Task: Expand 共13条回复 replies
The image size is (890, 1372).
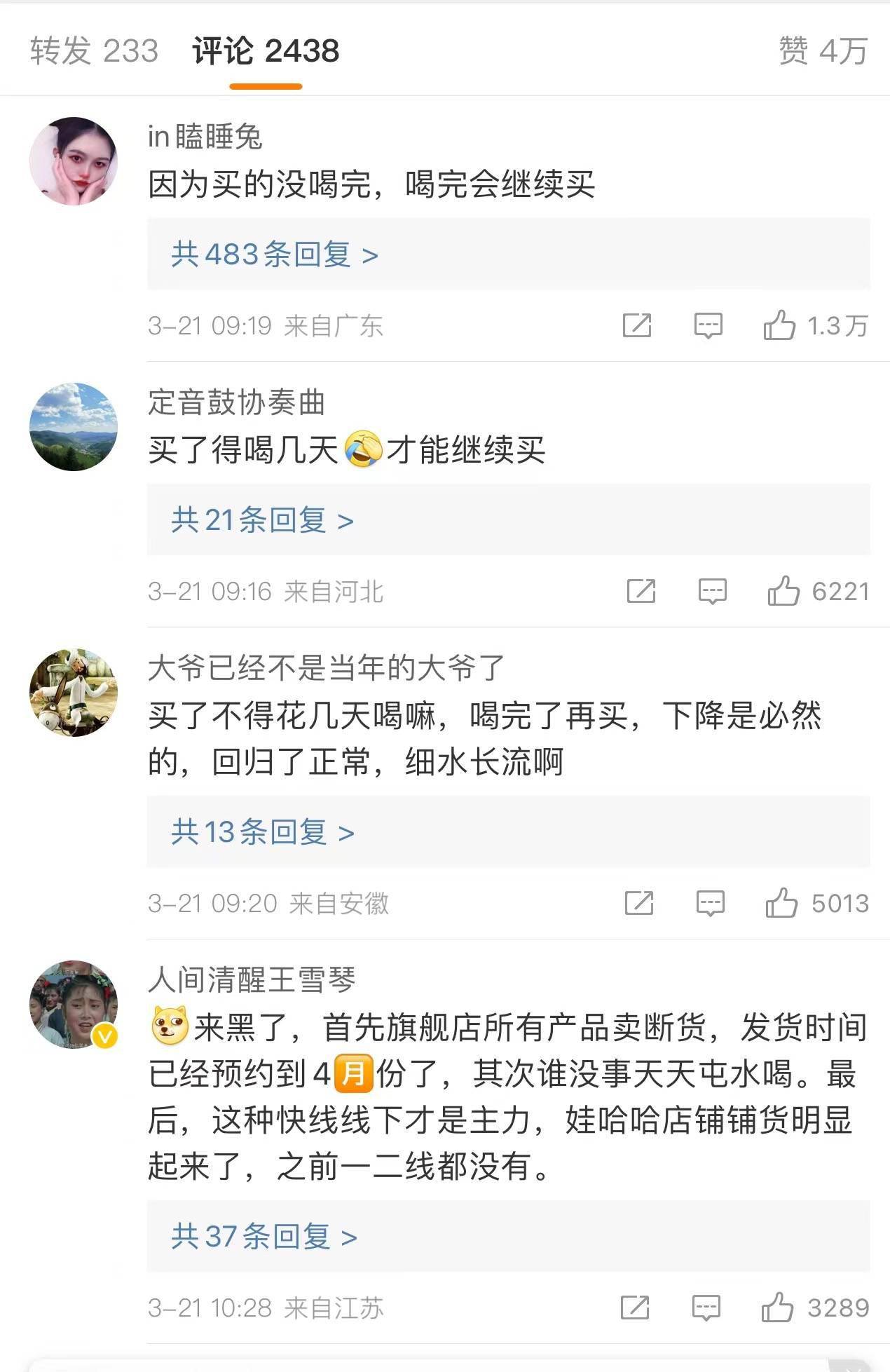Action: pos(263,832)
